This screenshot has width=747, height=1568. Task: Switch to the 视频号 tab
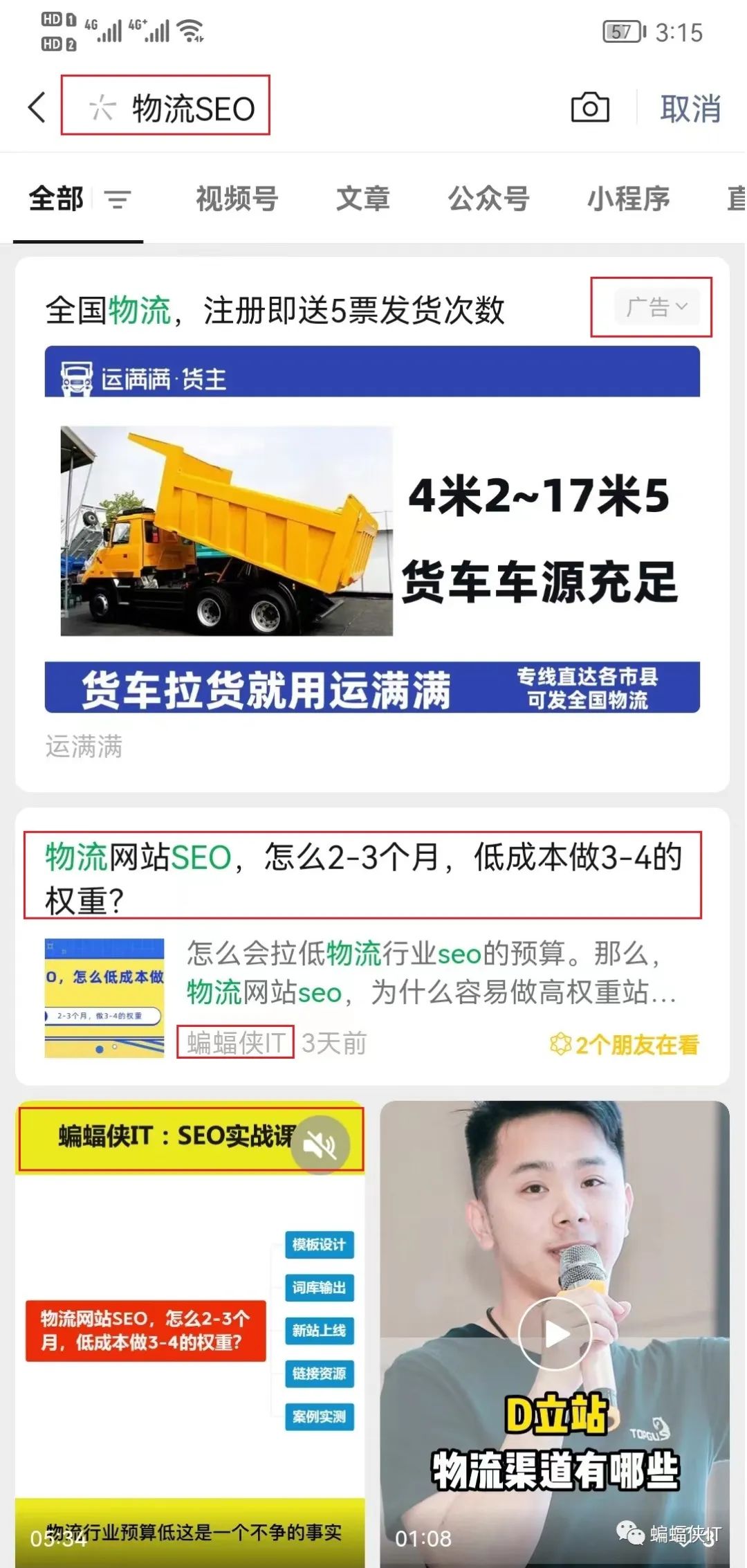pyautogui.click(x=237, y=199)
